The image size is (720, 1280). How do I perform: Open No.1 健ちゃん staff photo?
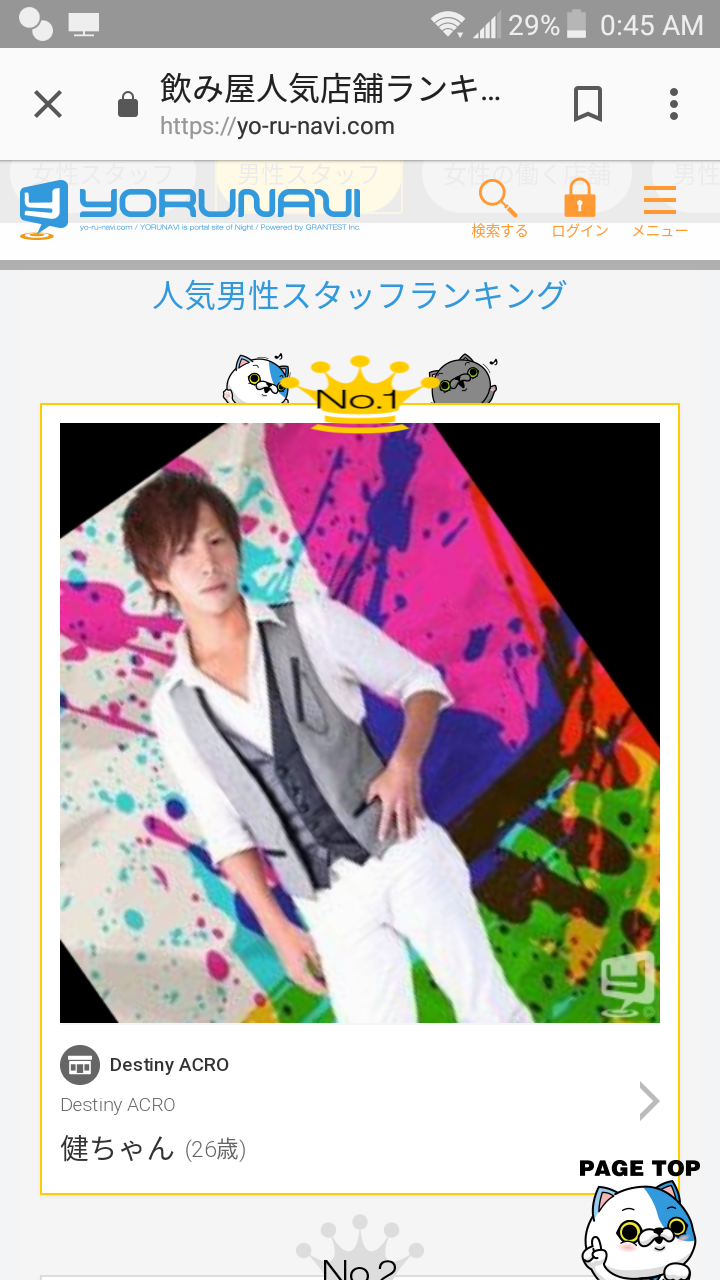pyautogui.click(x=360, y=723)
